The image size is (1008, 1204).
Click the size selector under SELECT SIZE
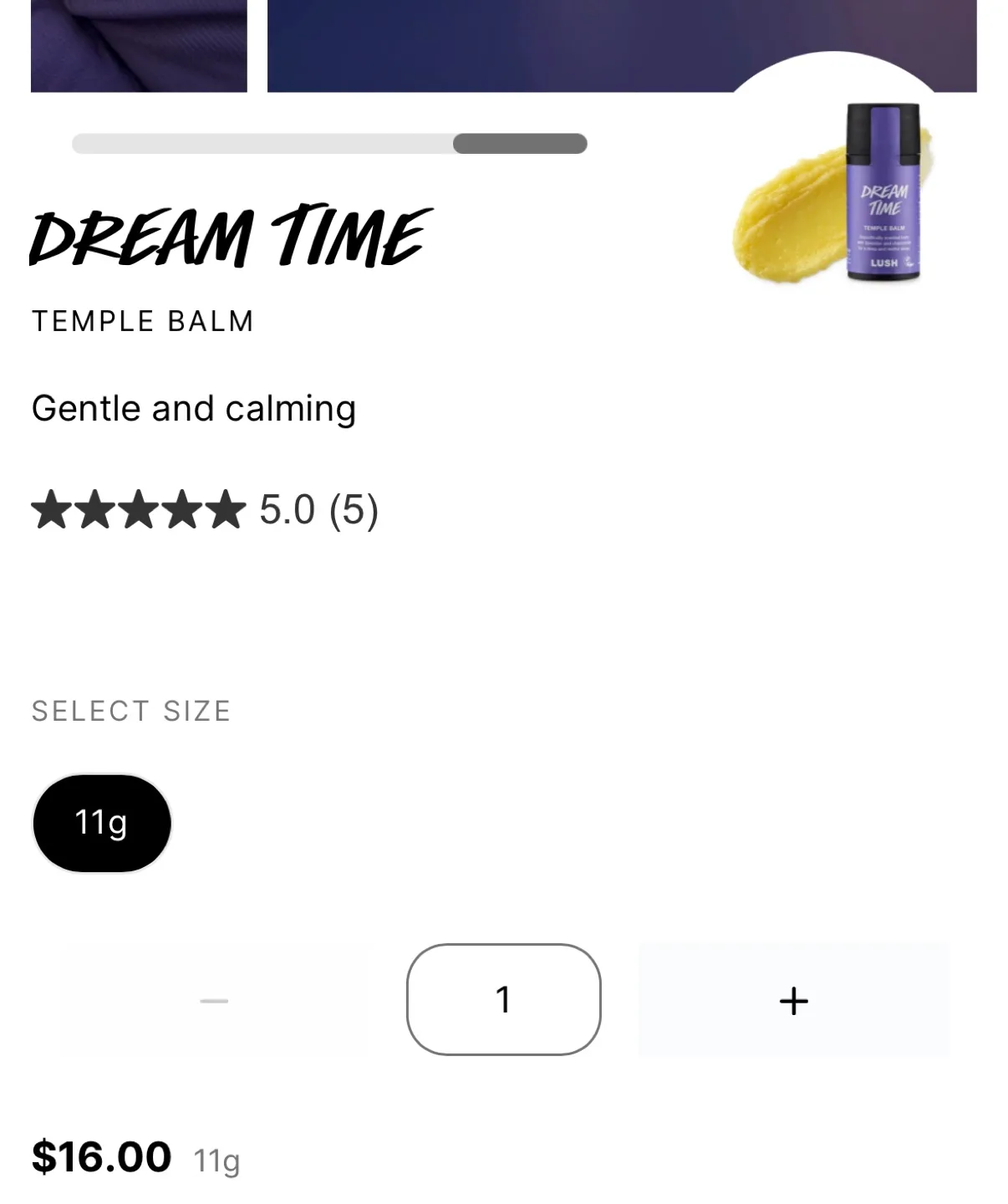[x=101, y=823]
